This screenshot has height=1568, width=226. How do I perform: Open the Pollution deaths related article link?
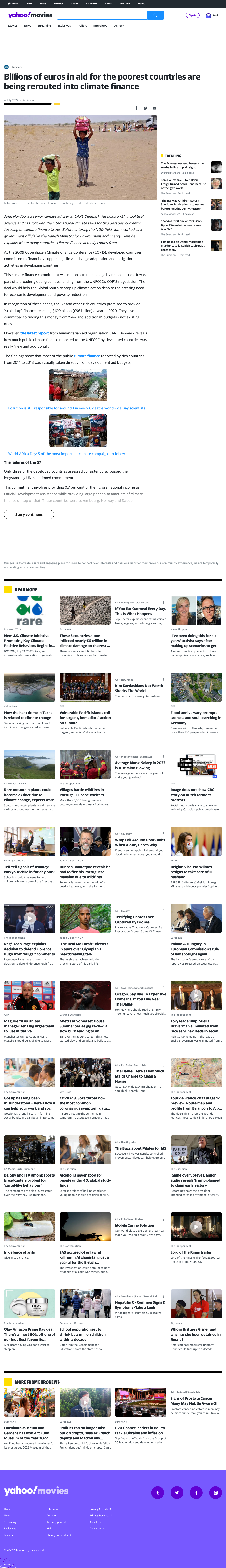(x=77, y=408)
